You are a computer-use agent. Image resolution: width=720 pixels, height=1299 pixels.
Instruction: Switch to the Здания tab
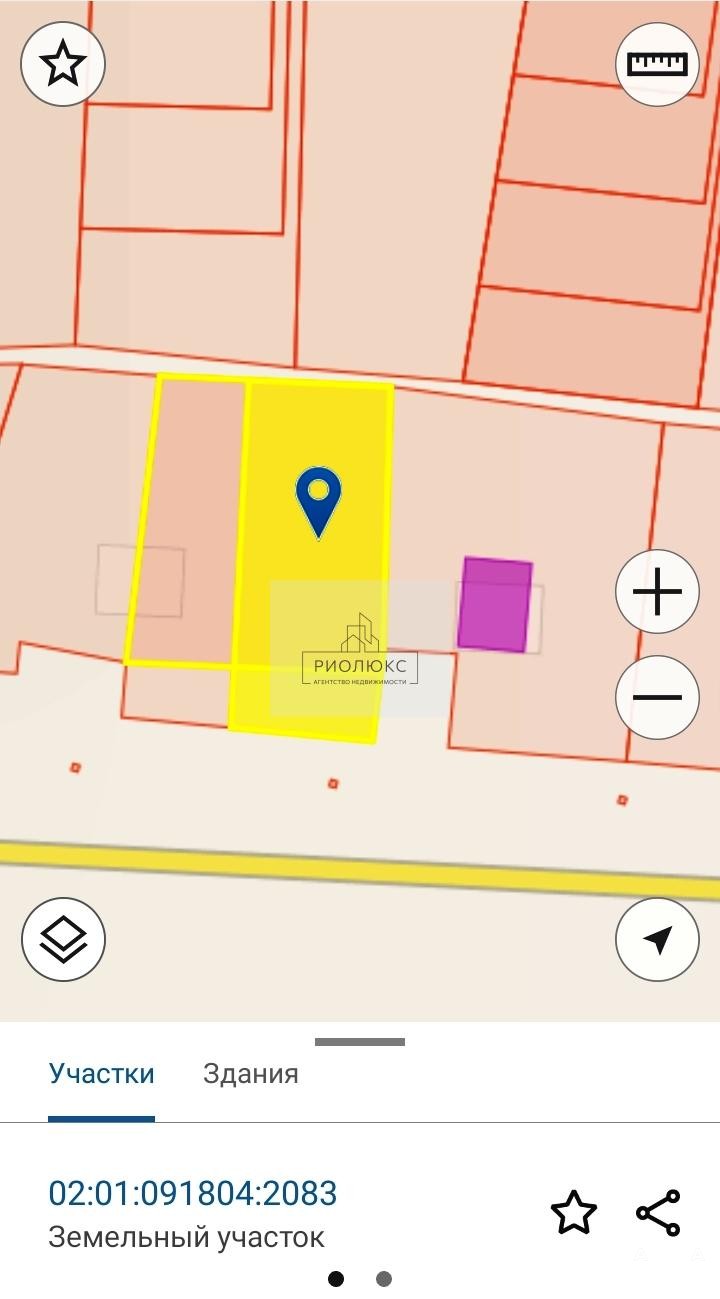click(x=251, y=1074)
